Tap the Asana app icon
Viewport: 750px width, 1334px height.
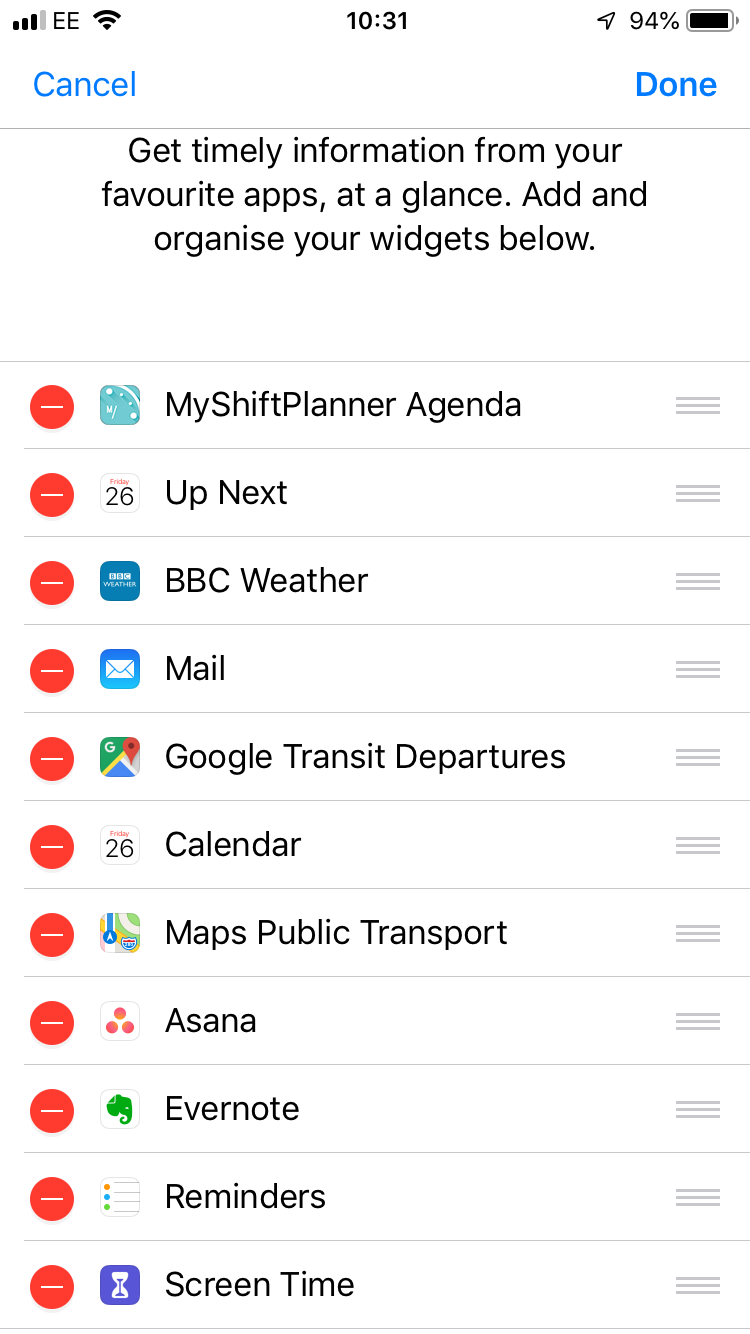(x=119, y=1021)
